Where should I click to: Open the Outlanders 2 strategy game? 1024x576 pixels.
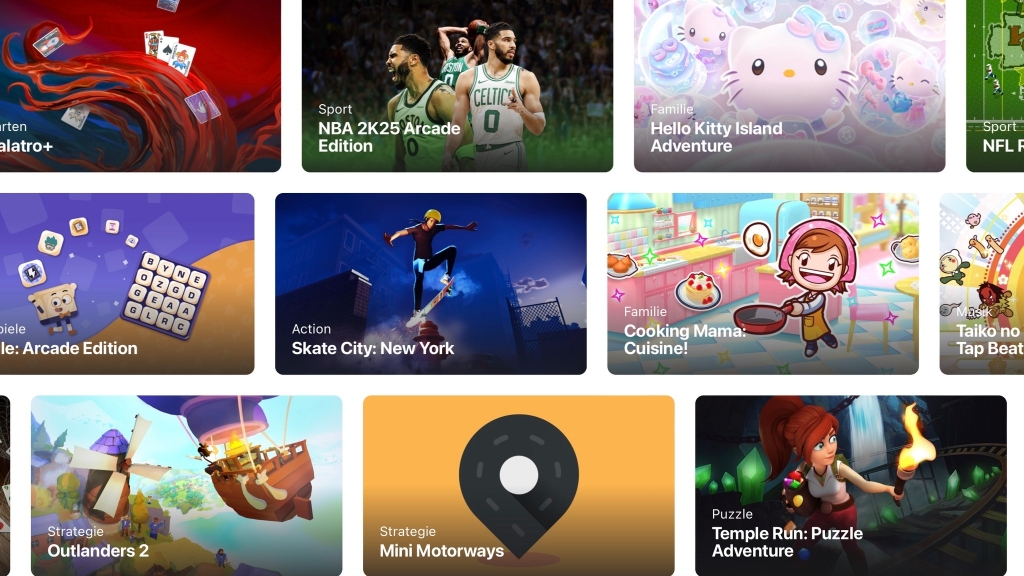[186, 485]
